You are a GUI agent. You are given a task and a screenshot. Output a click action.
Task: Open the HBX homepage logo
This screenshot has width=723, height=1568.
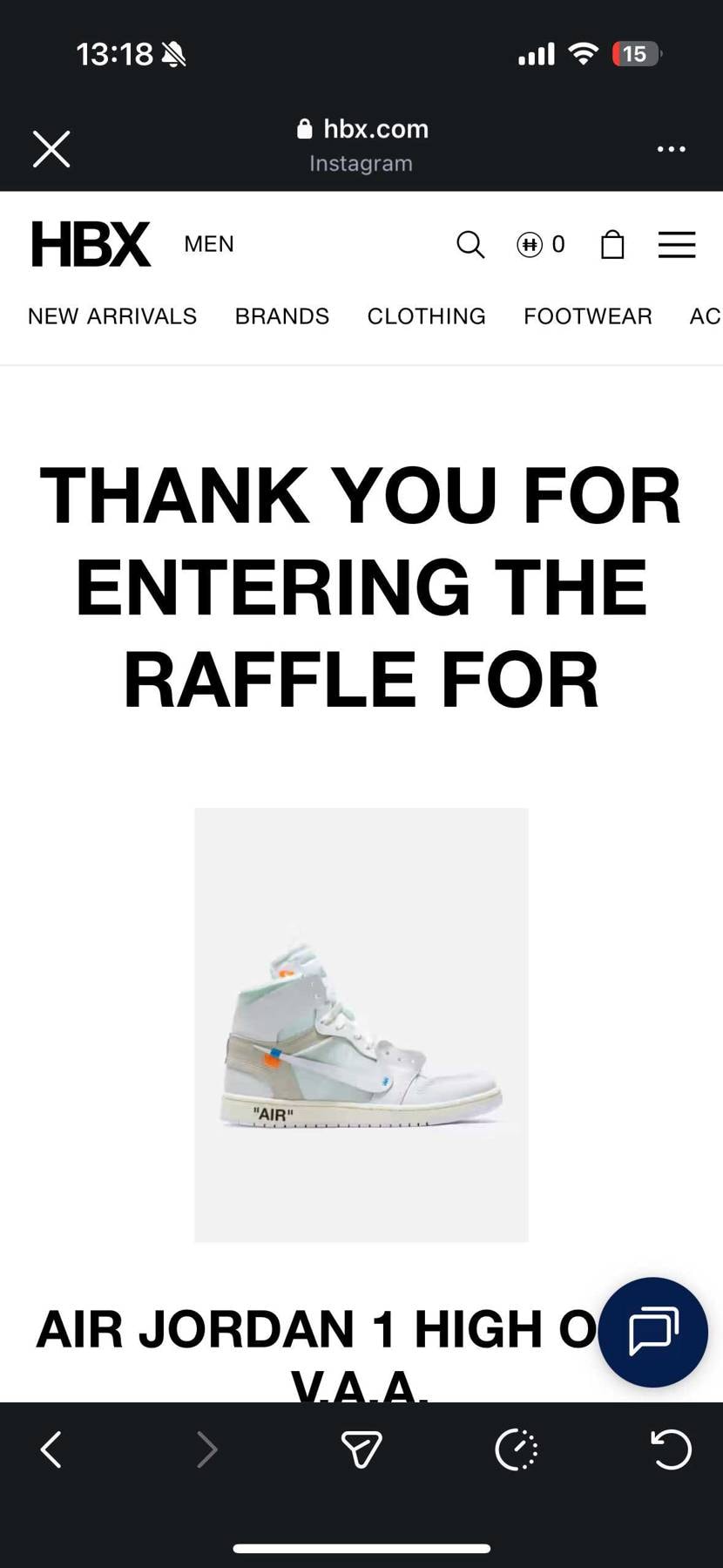point(91,244)
